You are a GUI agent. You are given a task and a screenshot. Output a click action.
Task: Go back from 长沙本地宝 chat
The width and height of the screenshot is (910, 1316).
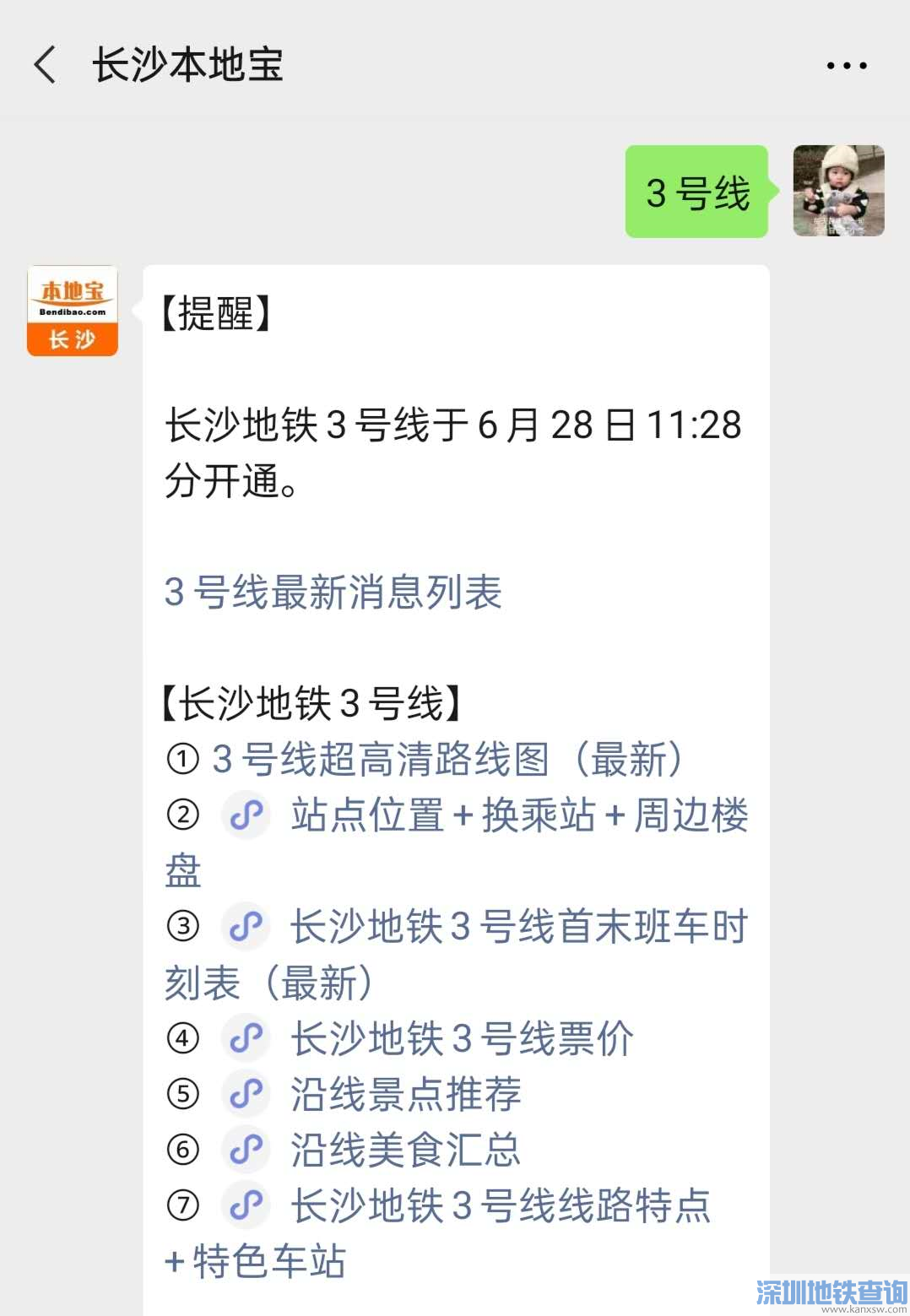46,65
